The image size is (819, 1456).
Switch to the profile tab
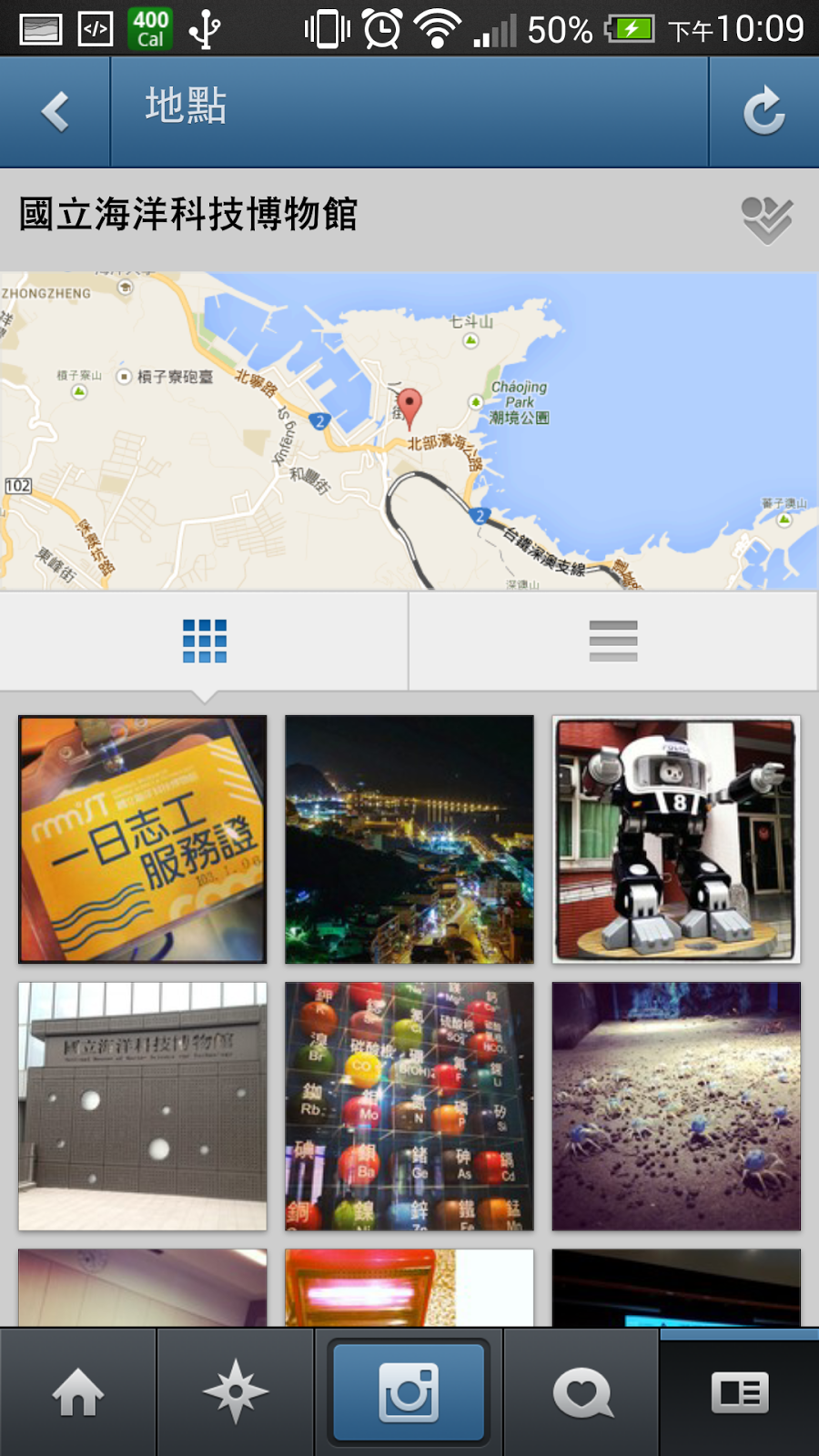coord(739,1392)
